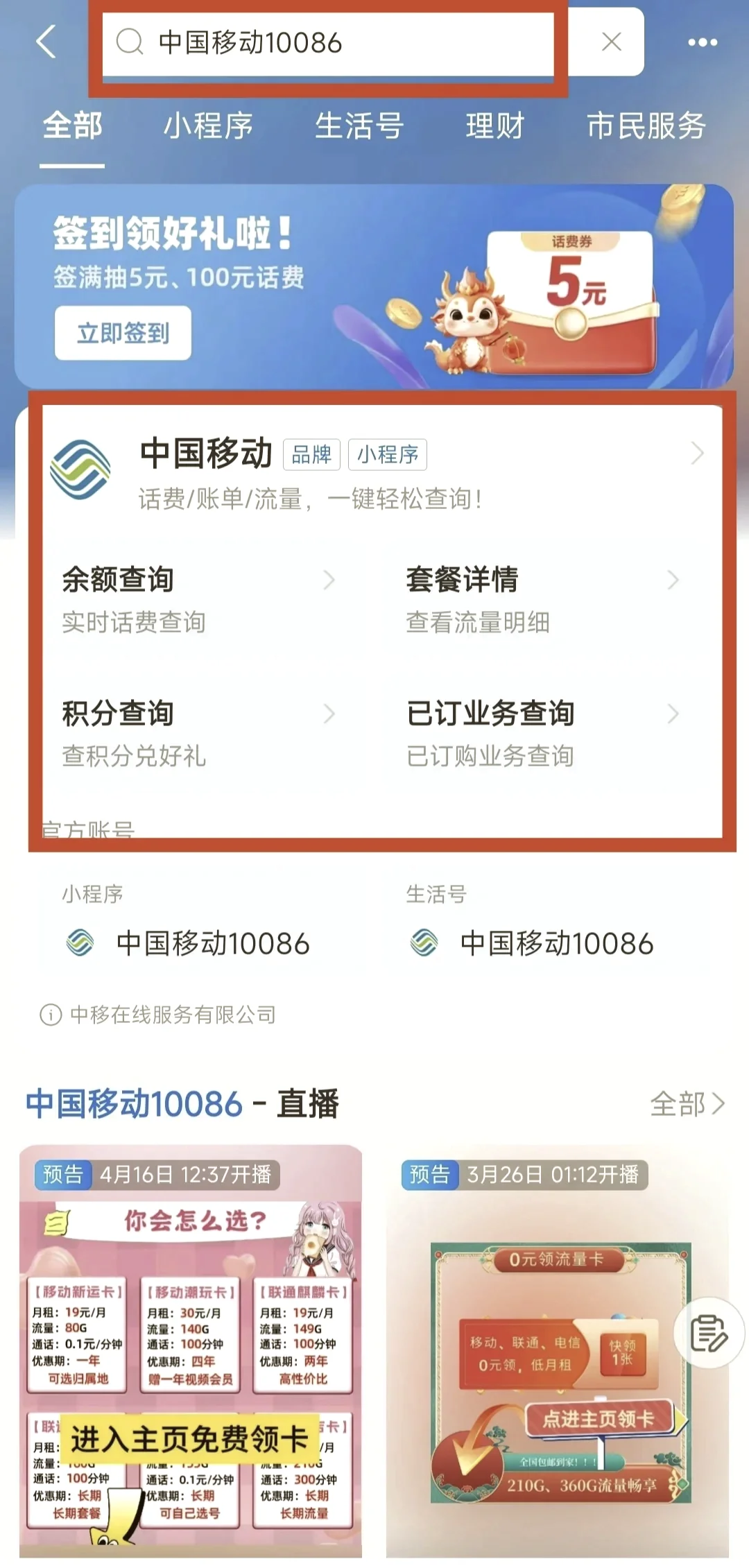The width and height of the screenshot is (749, 1568).
Task: Open the live preview for 4月16日 12:37
Action: click(191, 1352)
